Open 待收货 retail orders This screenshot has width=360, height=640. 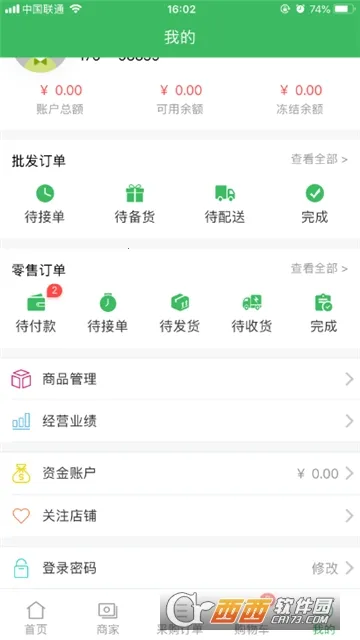[252, 313]
